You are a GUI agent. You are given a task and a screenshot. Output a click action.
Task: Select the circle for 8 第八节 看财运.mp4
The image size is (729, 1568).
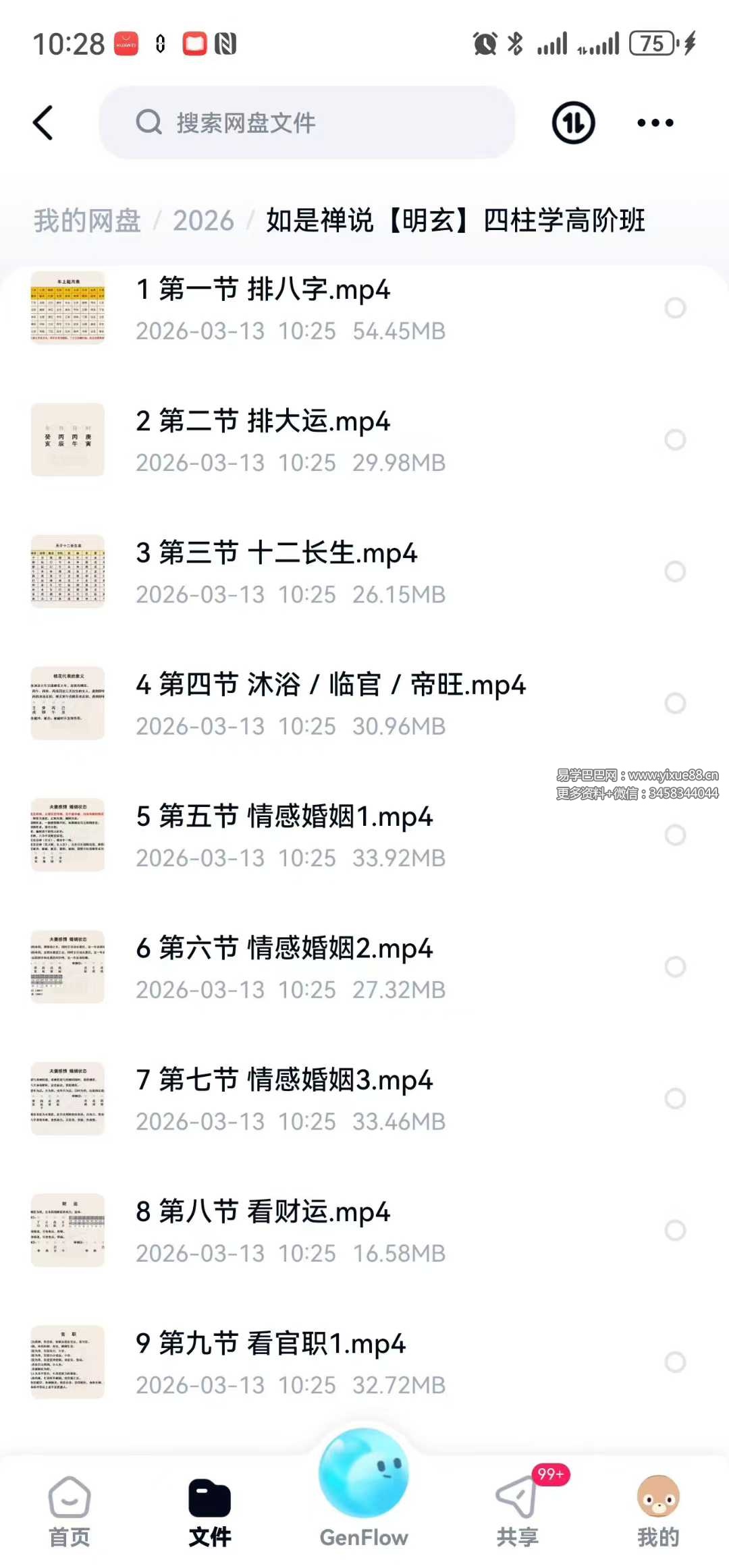(675, 1230)
